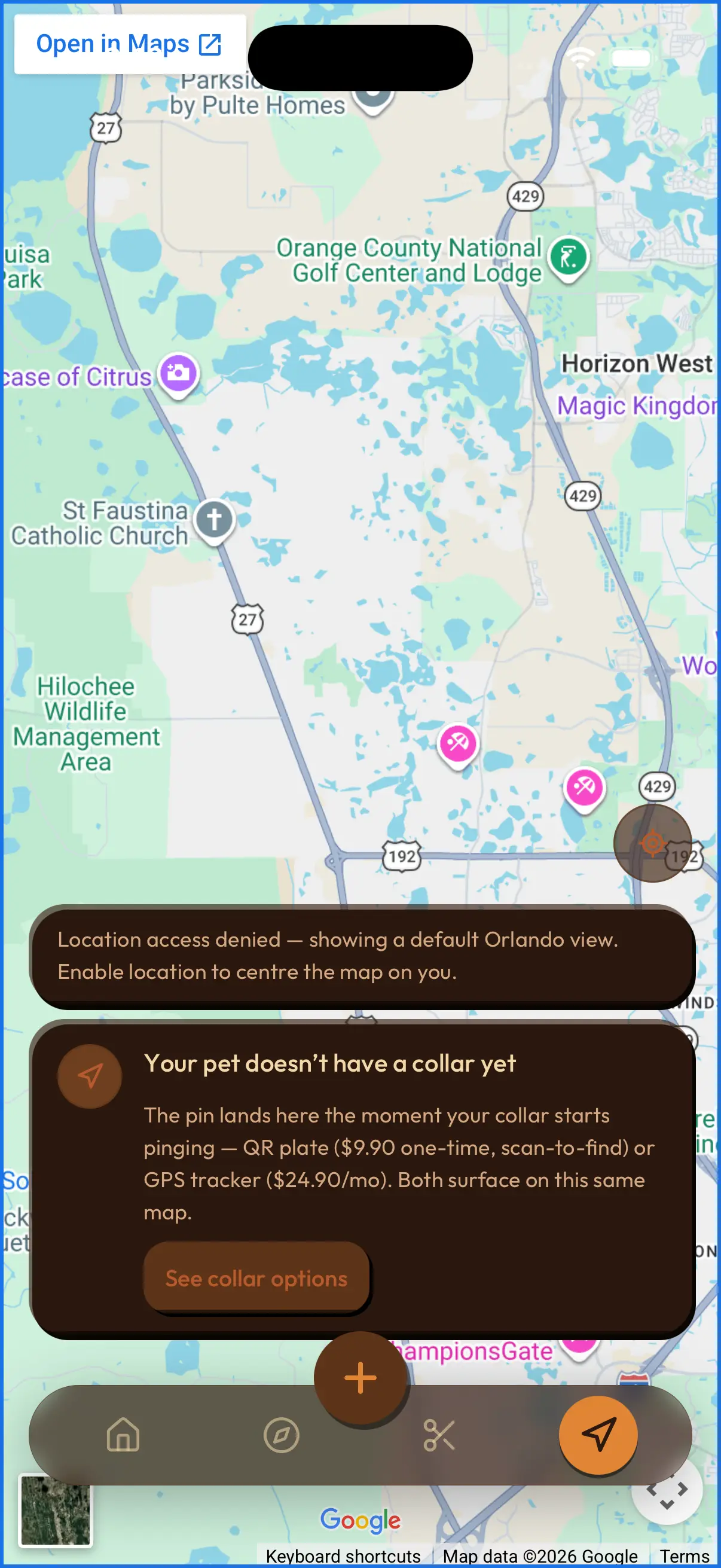
Task: Open Google Maps Terms link
Action: [685, 1556]
